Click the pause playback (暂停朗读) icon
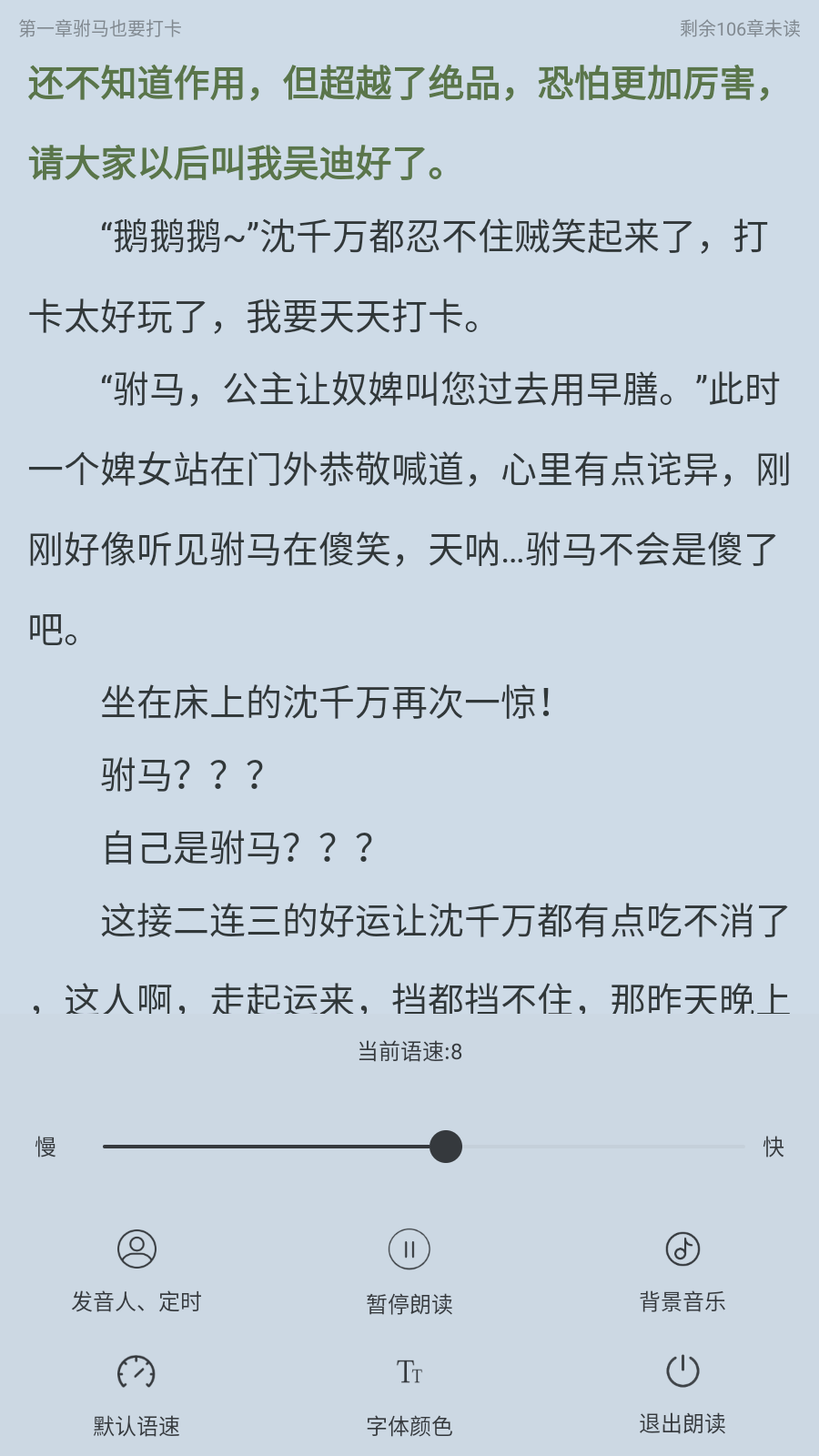Screen dimensions: 819x1456 (409, 1249)
